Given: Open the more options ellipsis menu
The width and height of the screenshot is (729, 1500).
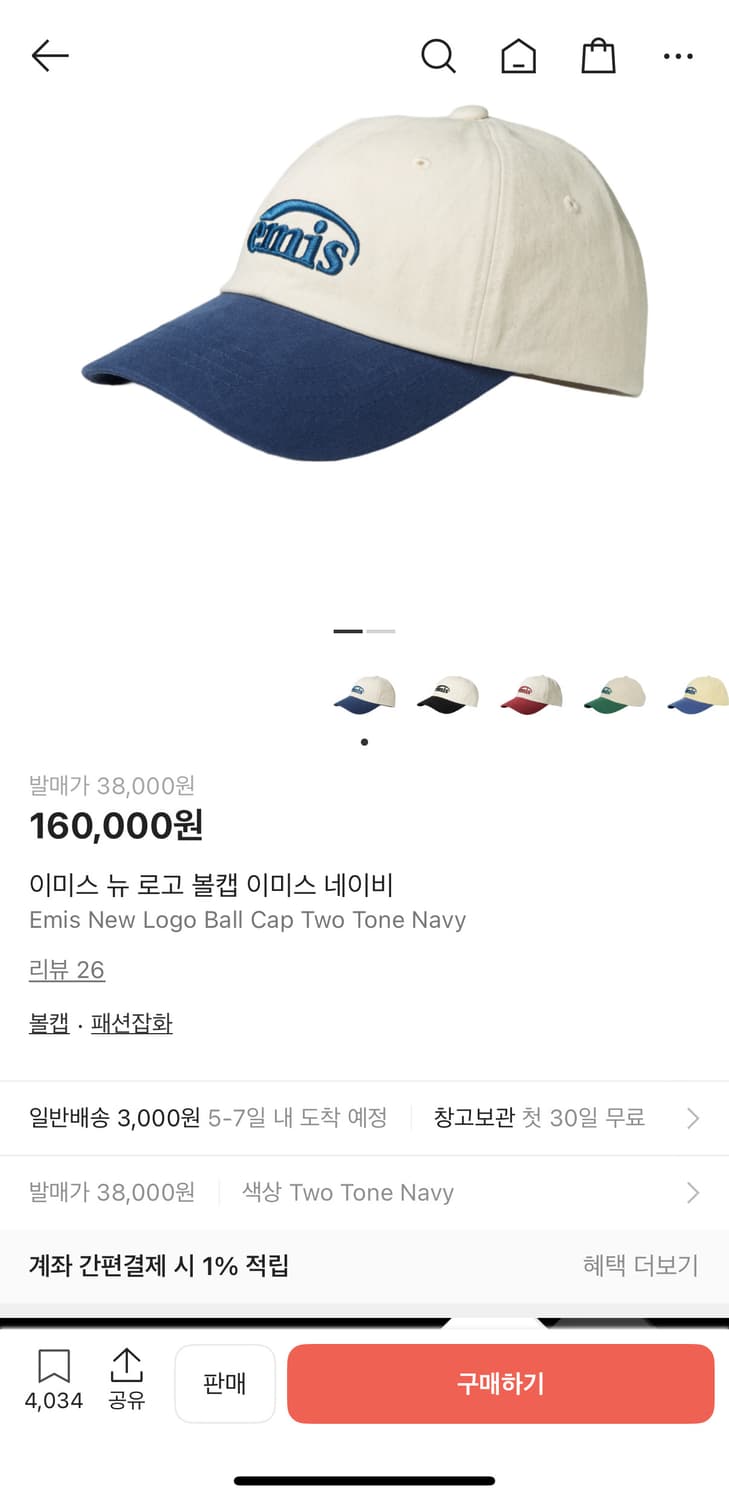Looking at the screenshot, I should click(678, 56).
